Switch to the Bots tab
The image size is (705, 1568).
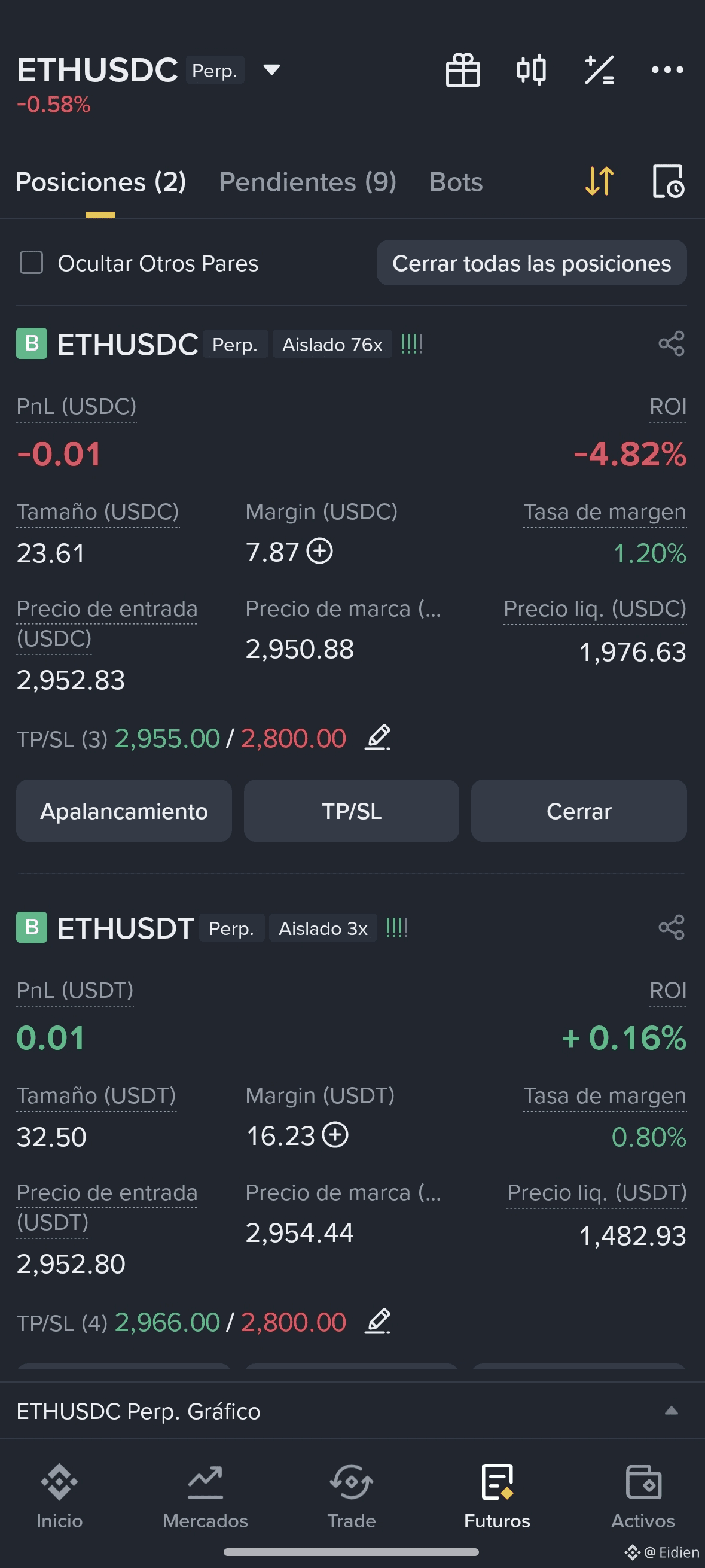pyautogui.click(x=456, y=182)
